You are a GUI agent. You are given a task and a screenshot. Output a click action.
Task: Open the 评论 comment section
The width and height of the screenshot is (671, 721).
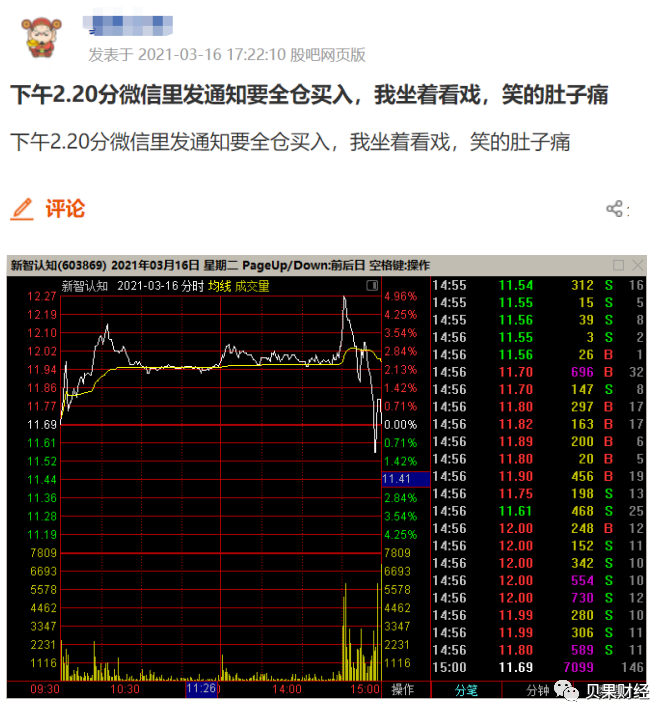[48, 209]
